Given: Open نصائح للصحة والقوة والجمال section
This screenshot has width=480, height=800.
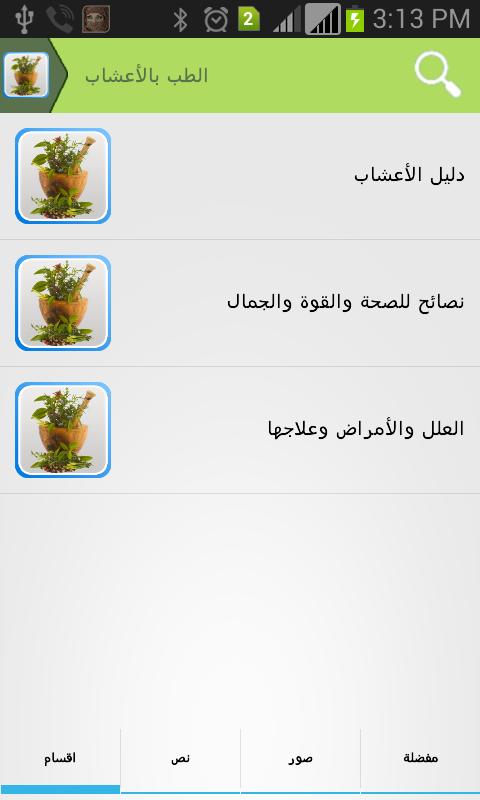Looking at the screenshot, I should (240, 303).
